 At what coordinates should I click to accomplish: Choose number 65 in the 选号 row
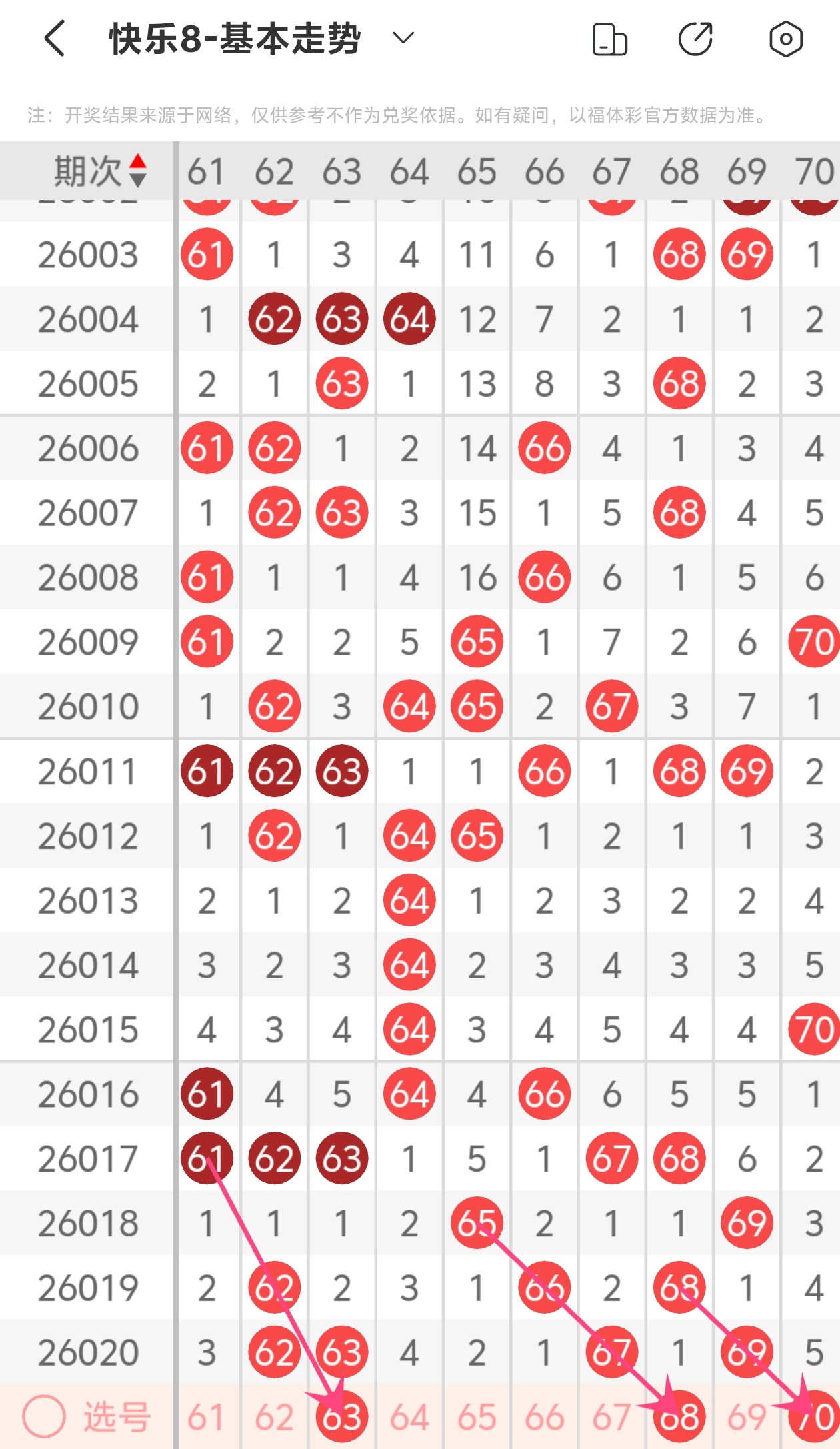477,1417
